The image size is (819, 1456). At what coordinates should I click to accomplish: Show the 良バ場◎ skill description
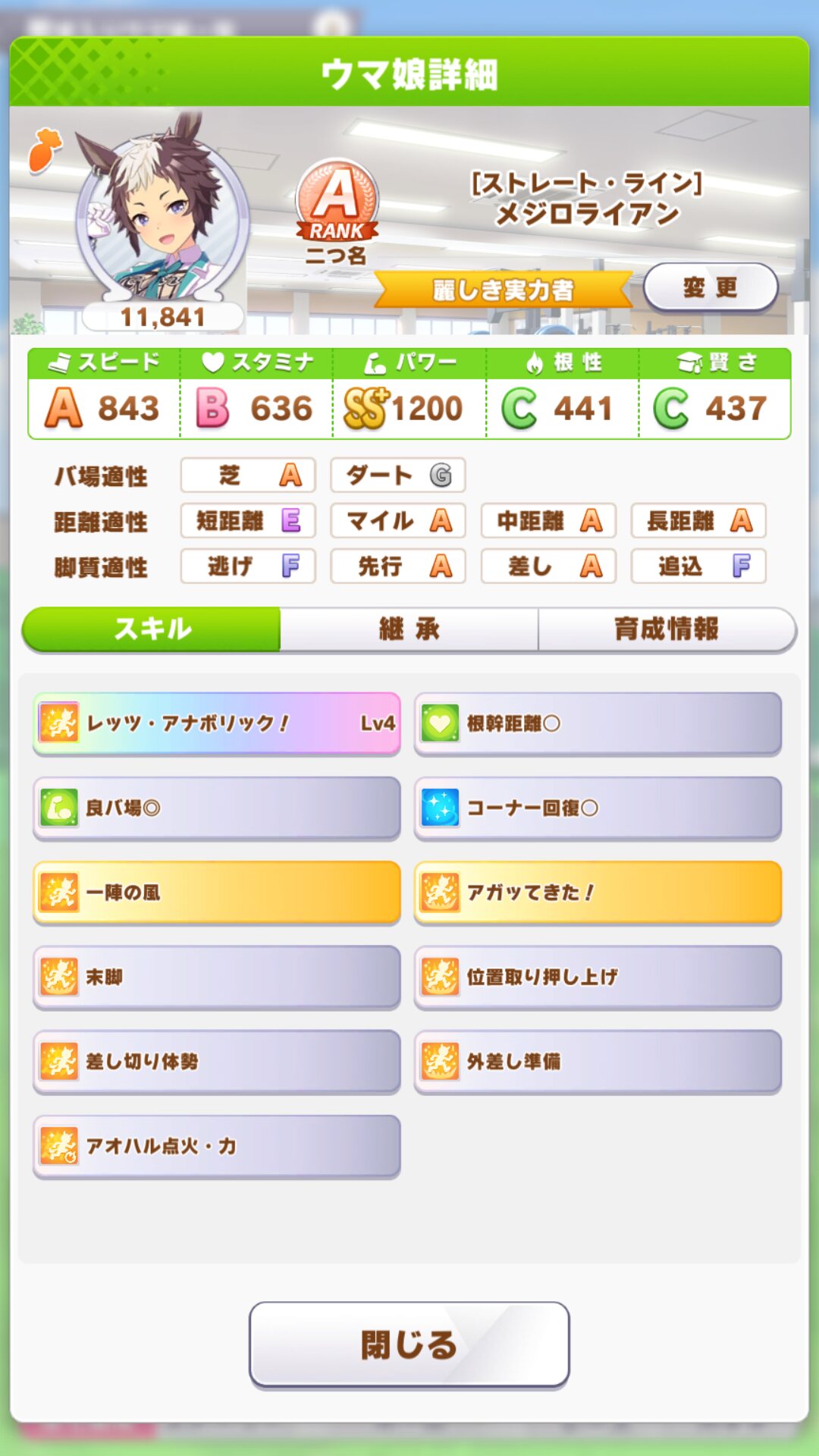(217, 808)
